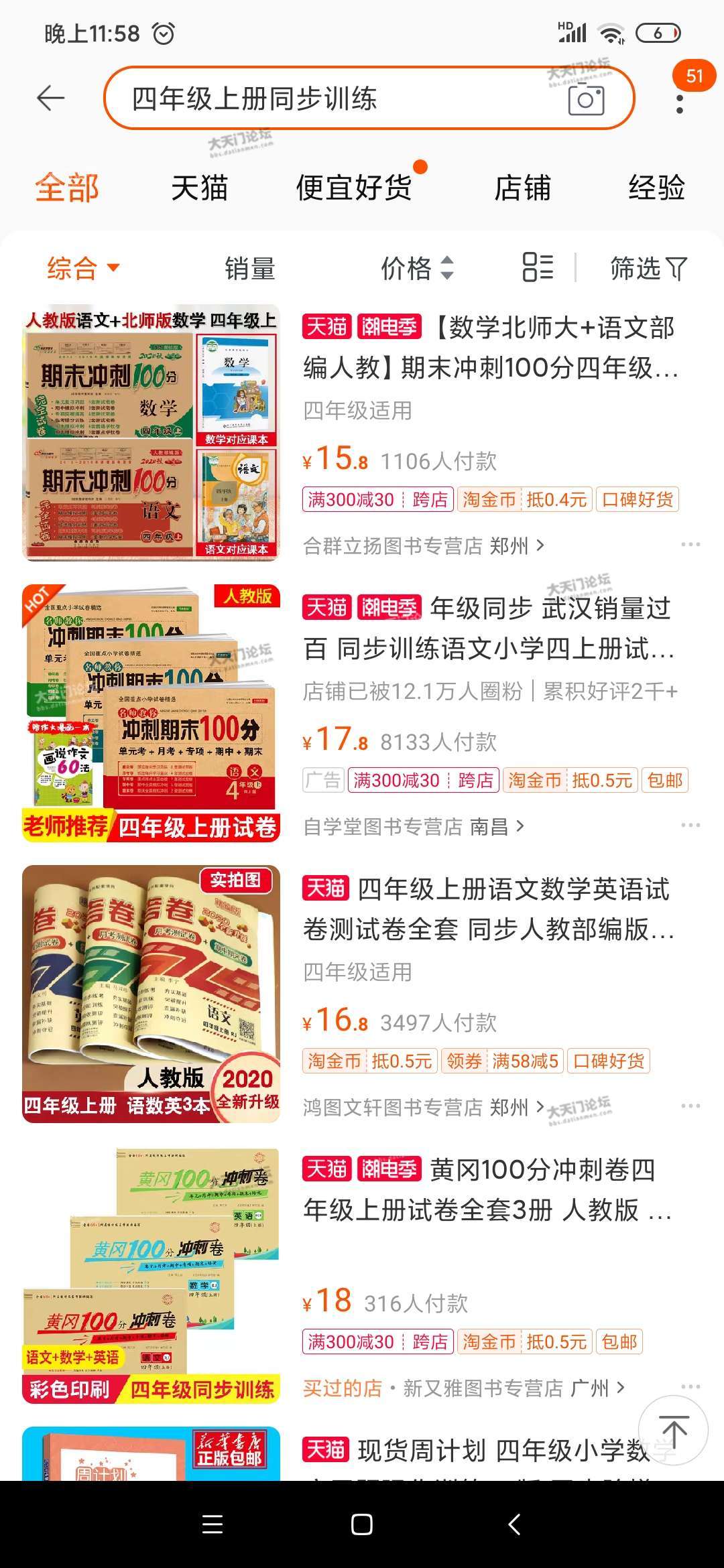Open the 期末冲刺100分 product at ¥15.8
The height and width of the screenshot is (1568, 724).
(x=489, y=348)
